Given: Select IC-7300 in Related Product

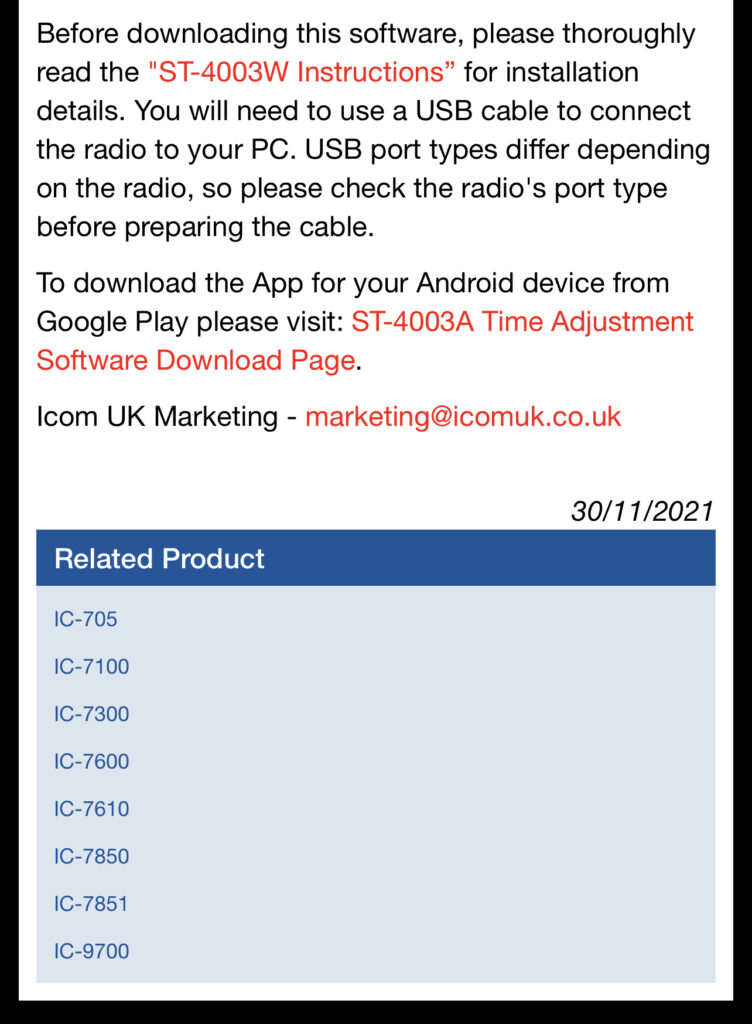Looking at the screenshot, I should (92, 714).
